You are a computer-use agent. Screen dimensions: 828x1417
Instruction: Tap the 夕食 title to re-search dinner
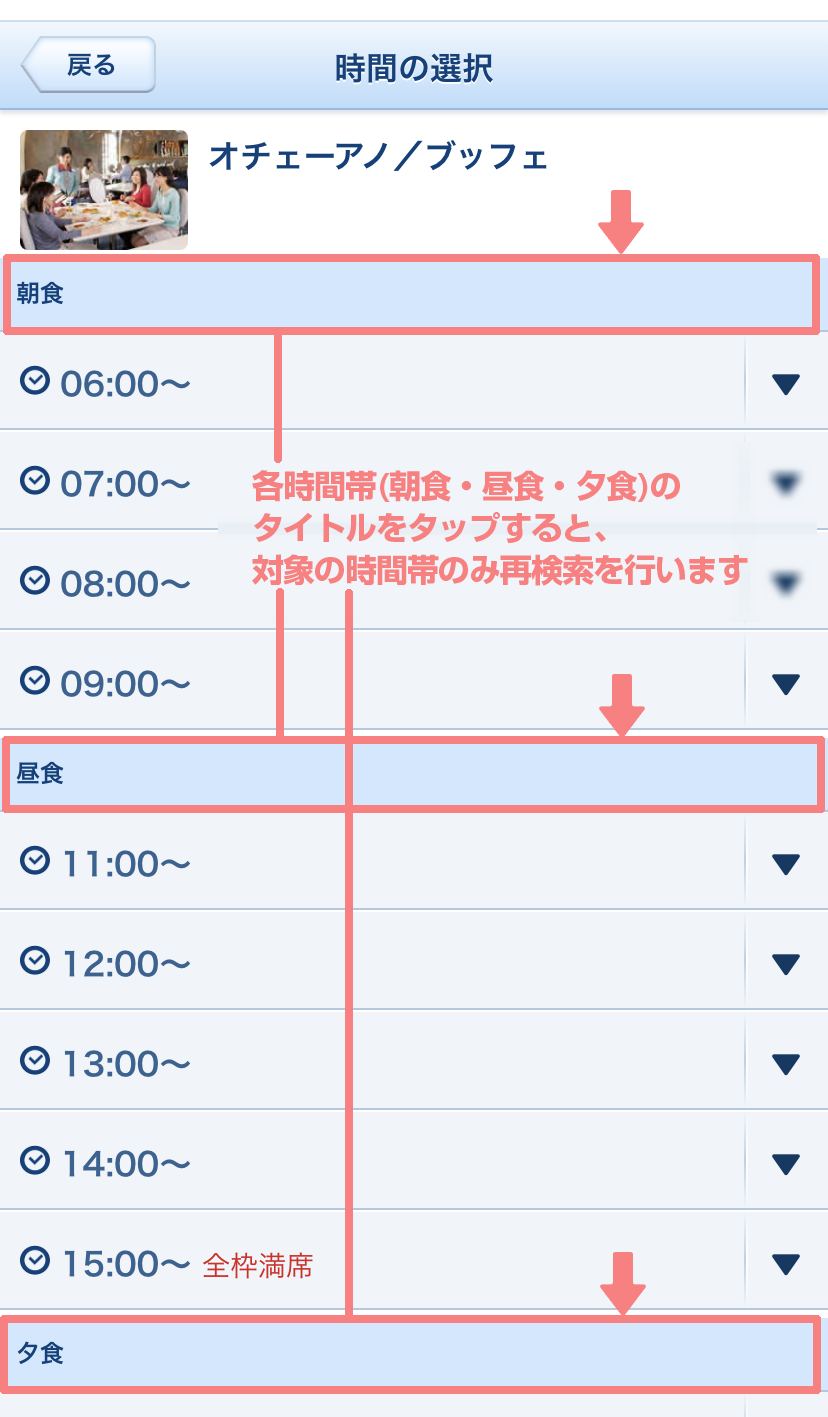point(412,1353)
